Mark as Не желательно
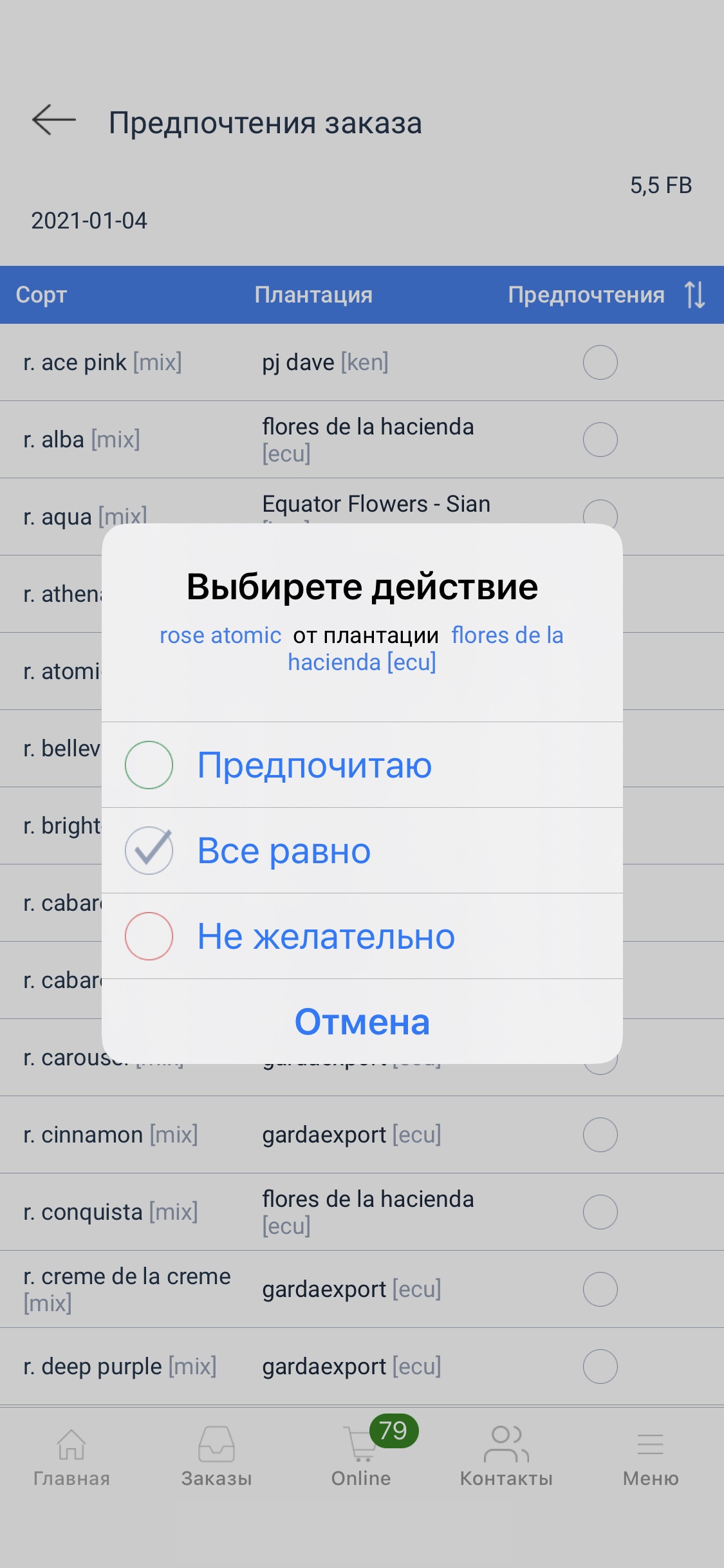Screen dimensions: 724x1568 tap(362, 936)
